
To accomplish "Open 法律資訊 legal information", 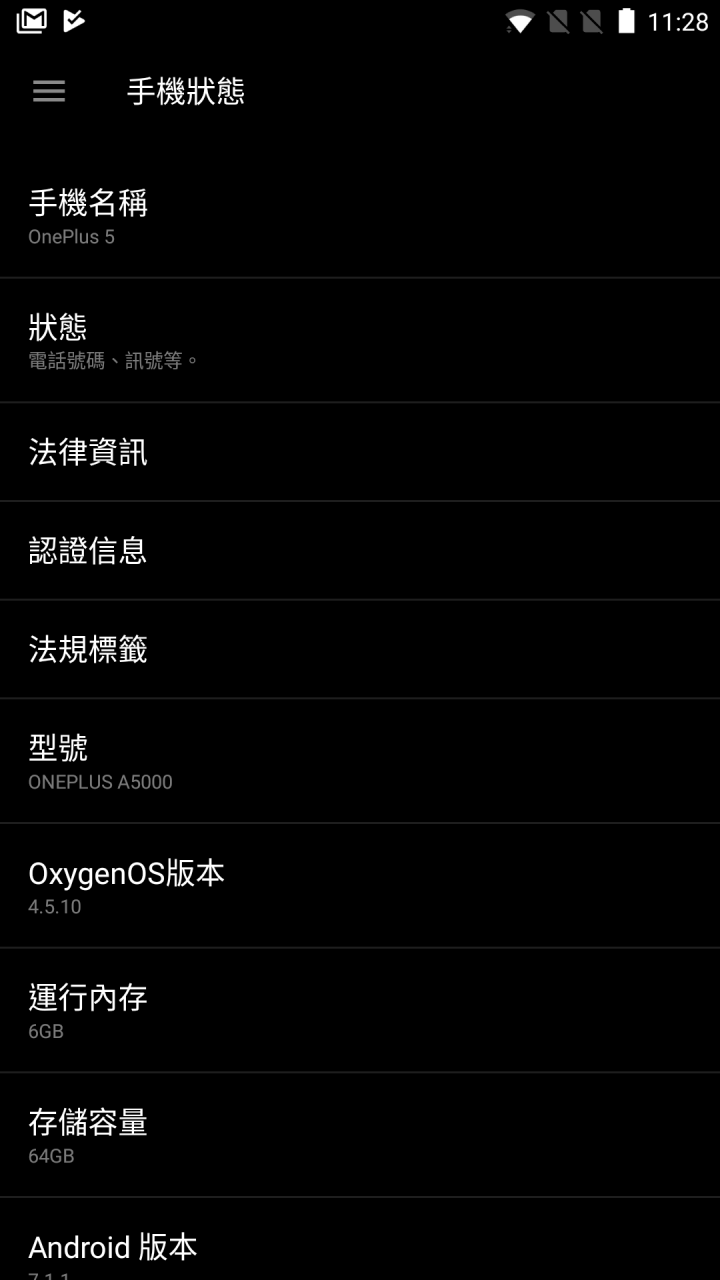I will coord(360,452).
